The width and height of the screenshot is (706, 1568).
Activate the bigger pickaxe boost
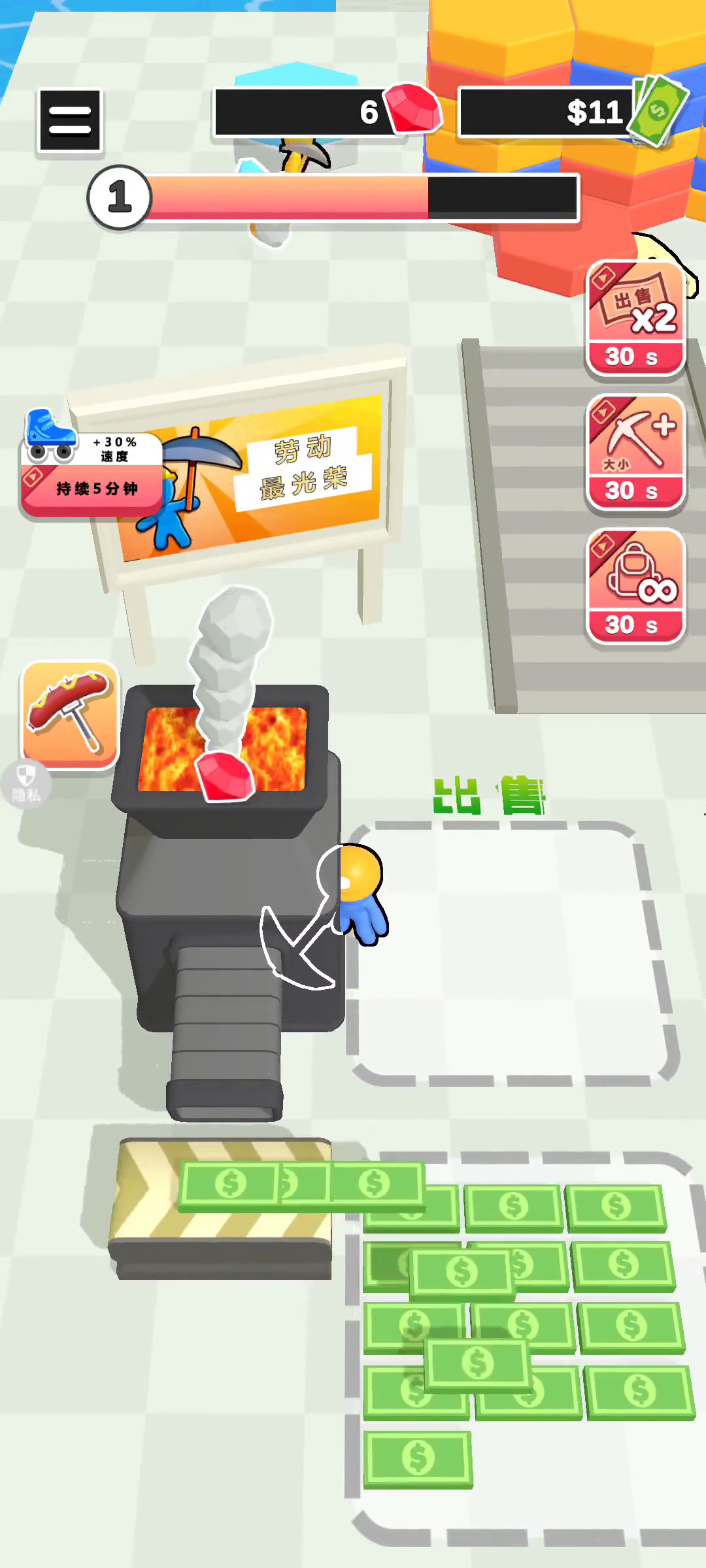point(635,453)
